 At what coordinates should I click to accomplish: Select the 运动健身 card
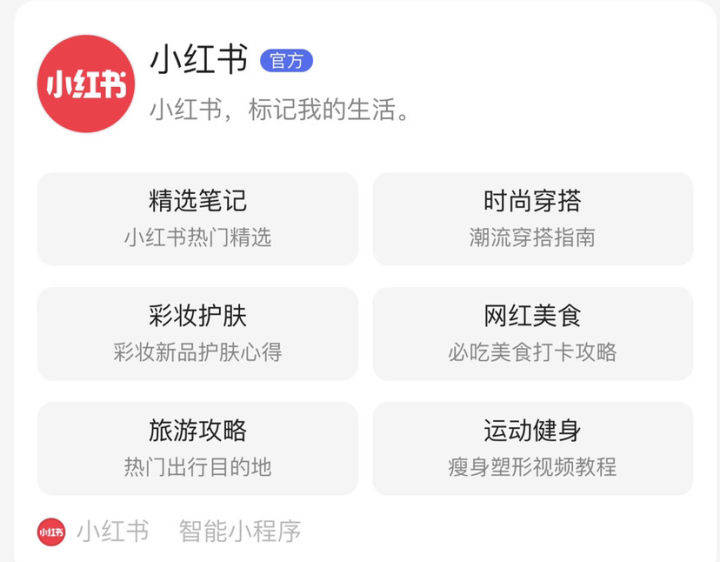pos(532,448)
